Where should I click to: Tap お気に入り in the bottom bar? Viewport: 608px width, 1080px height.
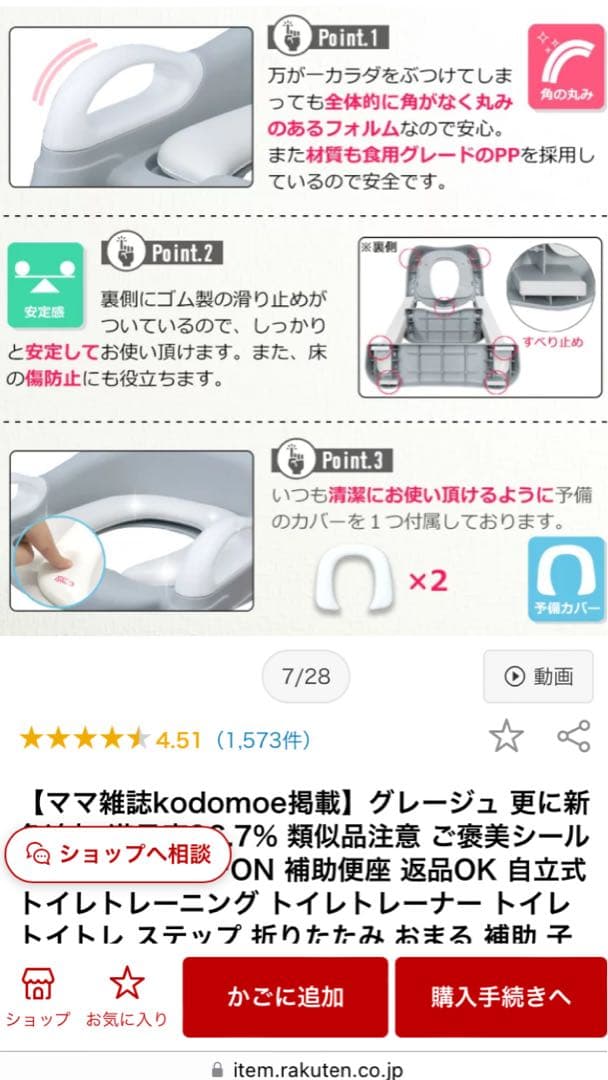coord(126,996)
